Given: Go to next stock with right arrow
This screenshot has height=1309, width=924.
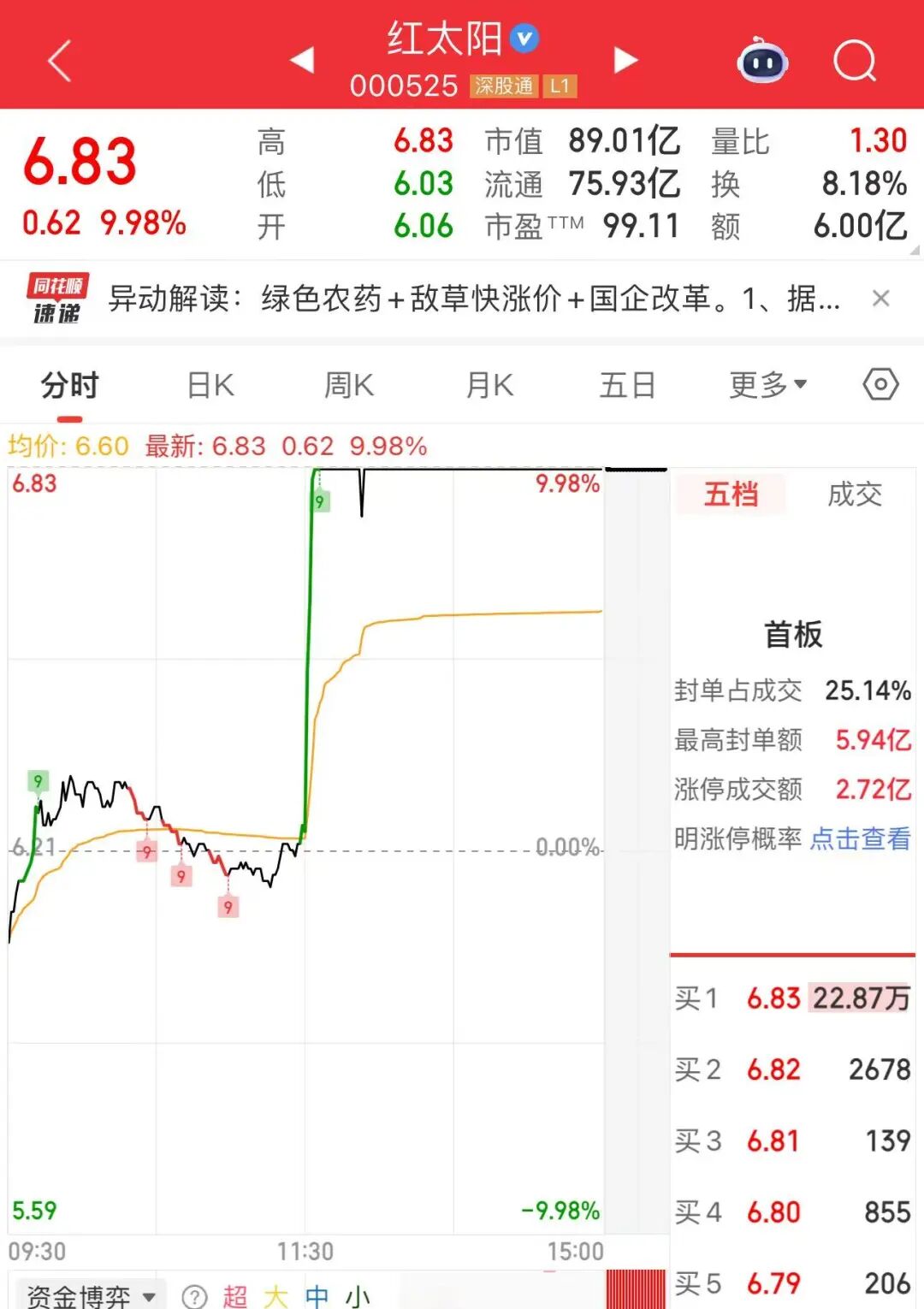Looking at the screenshot, I should click(x=625, y=60).
